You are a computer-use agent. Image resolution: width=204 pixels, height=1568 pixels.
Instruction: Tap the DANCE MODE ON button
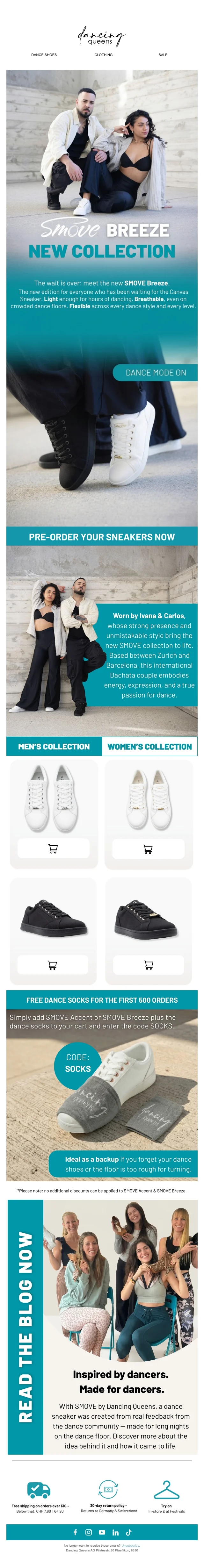coord(155,373)
